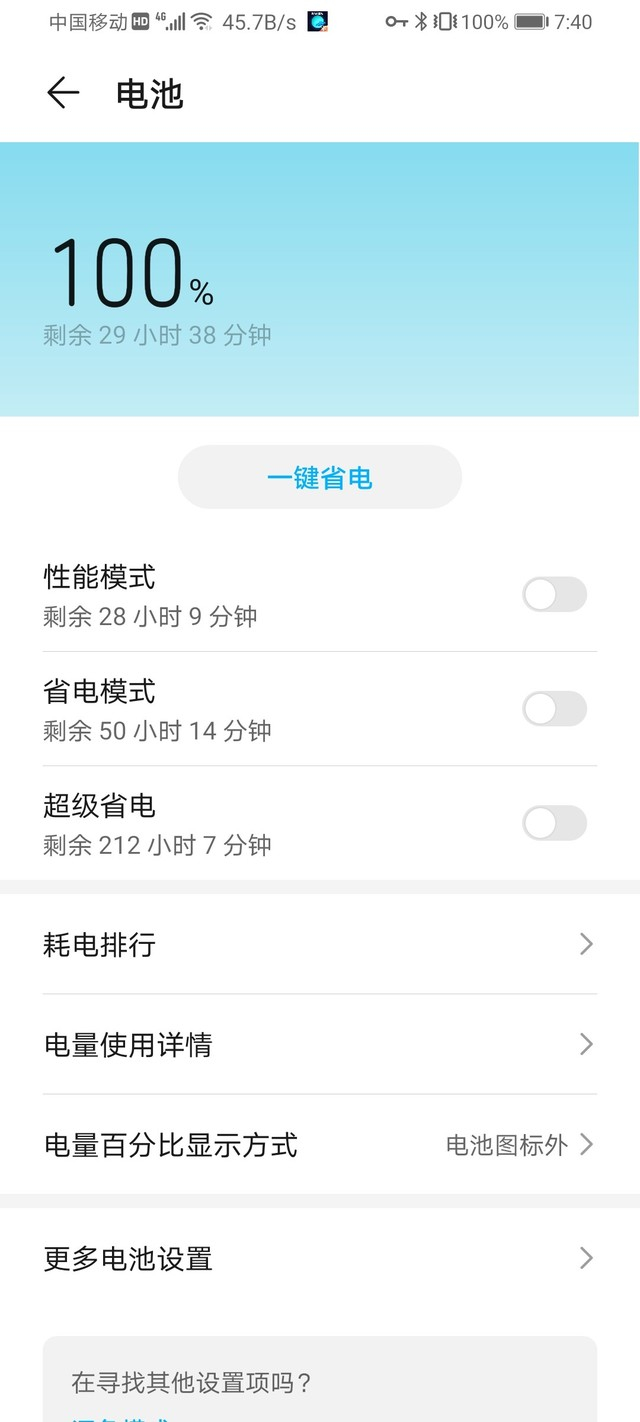Toggle 超级省电 on
The image size is (640, 1422).
click(555, 823)
